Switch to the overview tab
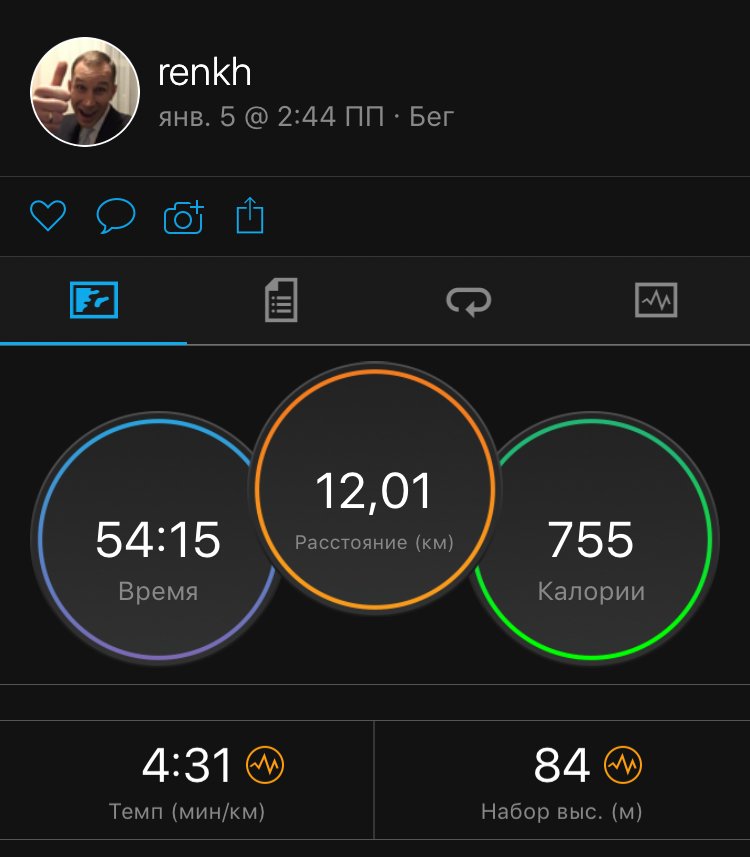The width and height of the screenshot is (750, 857). pos(94,300)
